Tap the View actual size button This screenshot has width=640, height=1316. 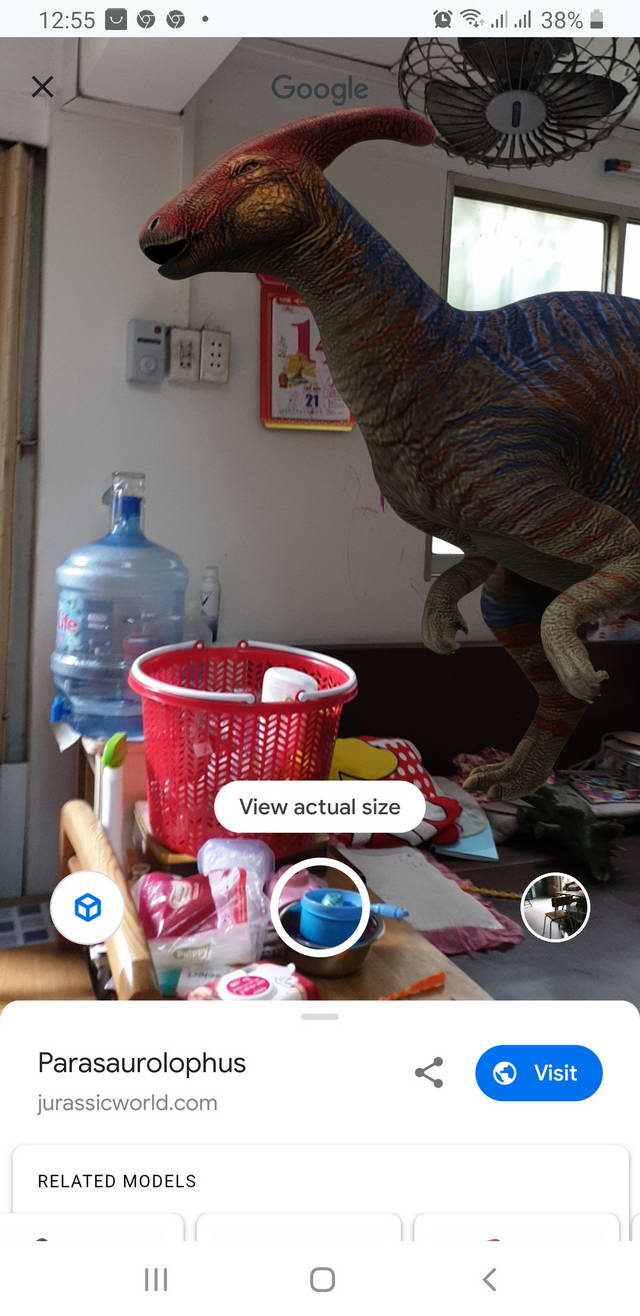click(320, 807)
